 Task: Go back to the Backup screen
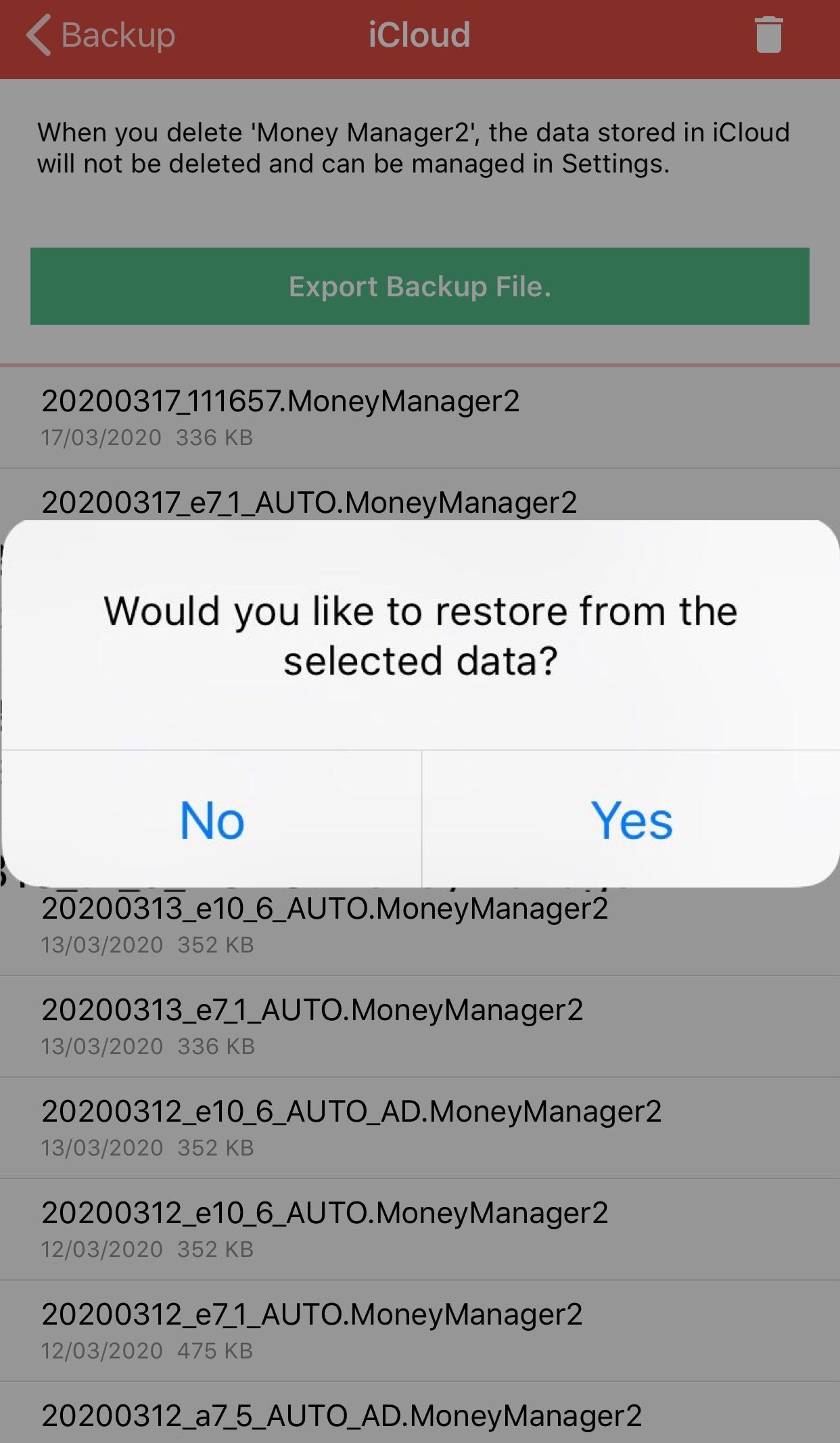tap(101, 35)
